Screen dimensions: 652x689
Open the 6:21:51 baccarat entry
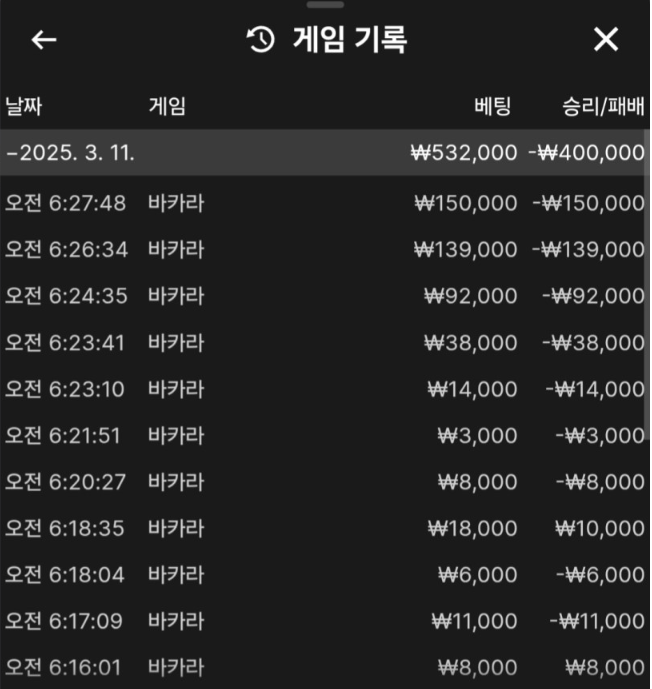[325, 435]
